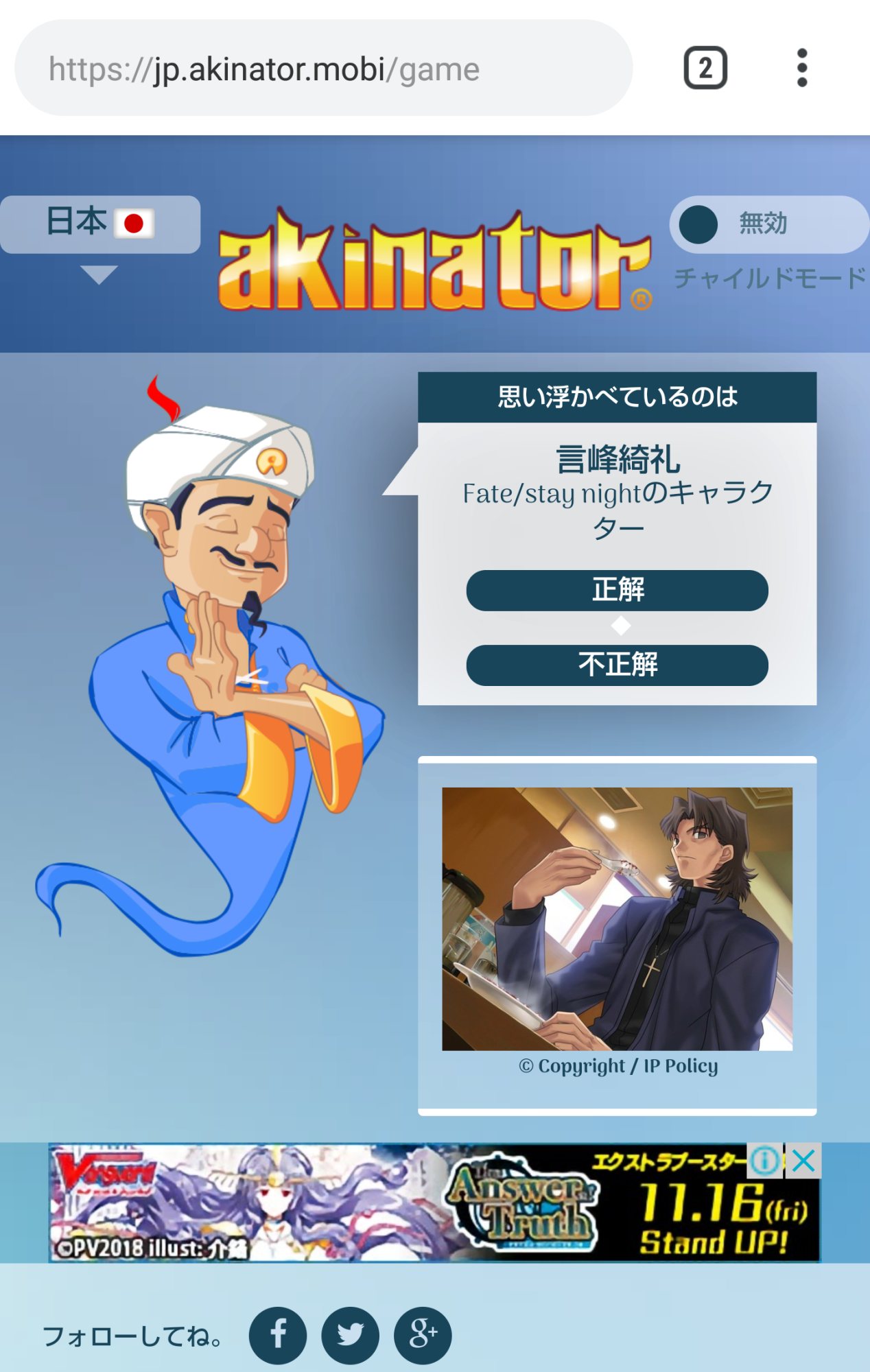Open the ad info icon

tap(764, 1161)
